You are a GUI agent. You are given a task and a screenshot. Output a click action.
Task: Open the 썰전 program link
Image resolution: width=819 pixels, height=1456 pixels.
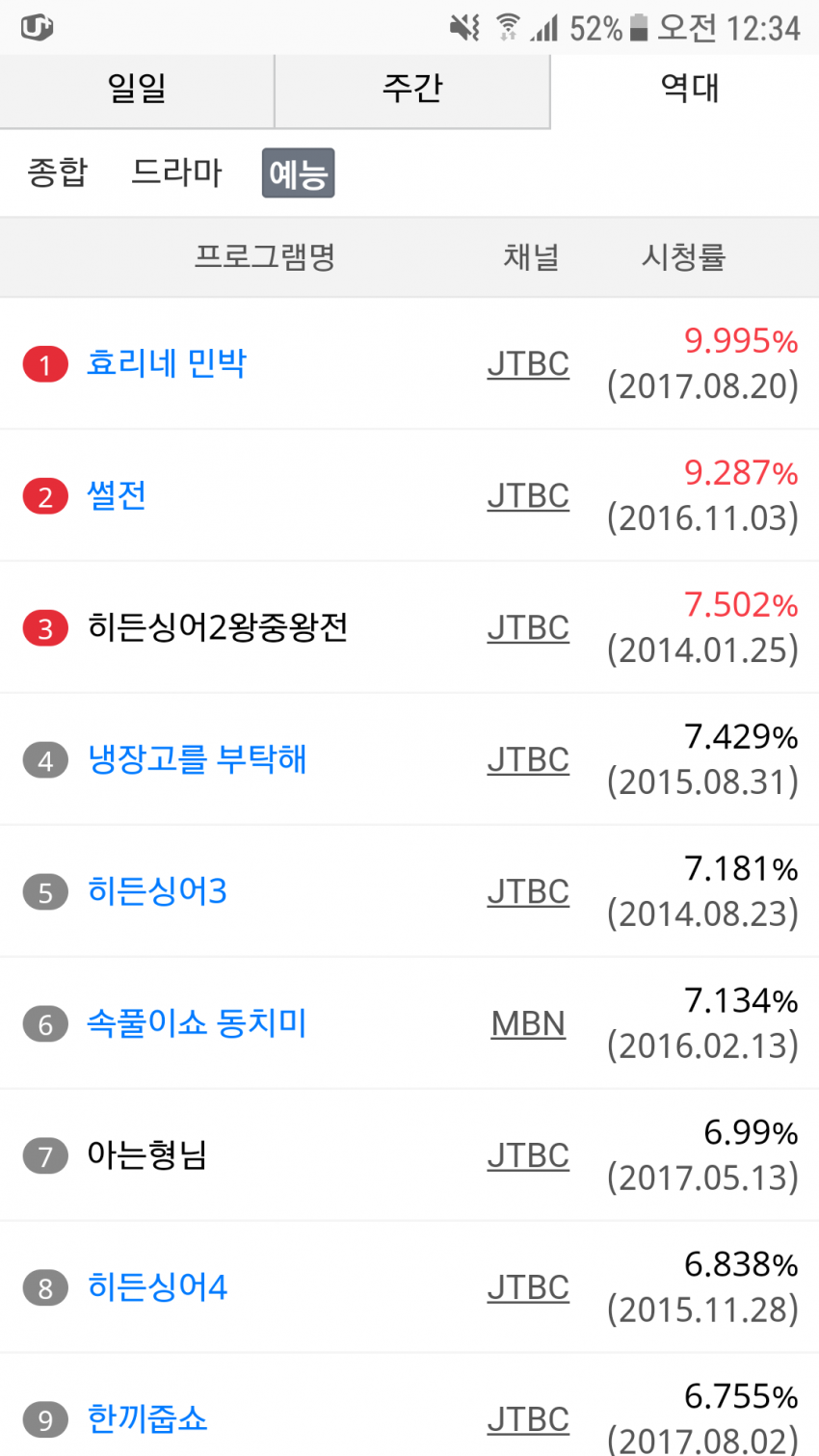(x=117, y=496)
